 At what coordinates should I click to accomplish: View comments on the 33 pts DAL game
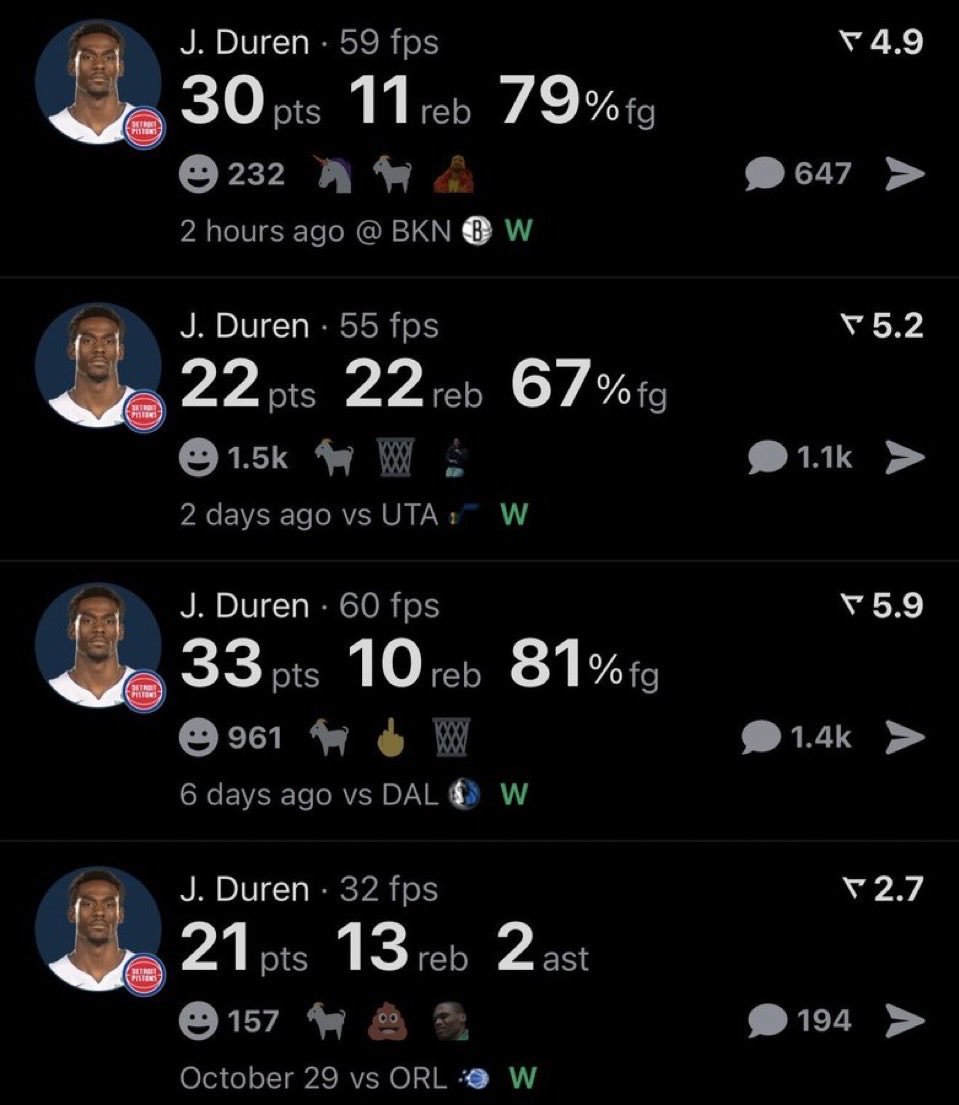click(x=796, y=738)
